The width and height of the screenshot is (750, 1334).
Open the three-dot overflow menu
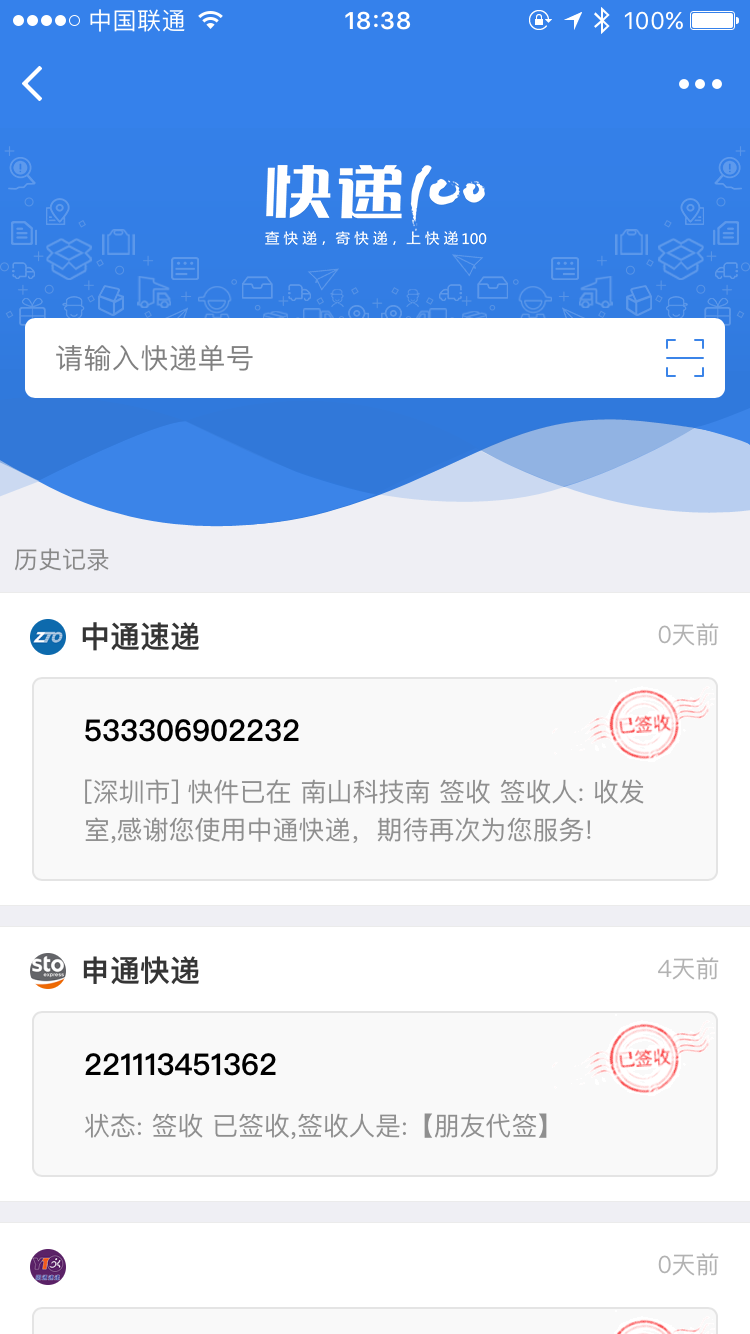point(700,84)
